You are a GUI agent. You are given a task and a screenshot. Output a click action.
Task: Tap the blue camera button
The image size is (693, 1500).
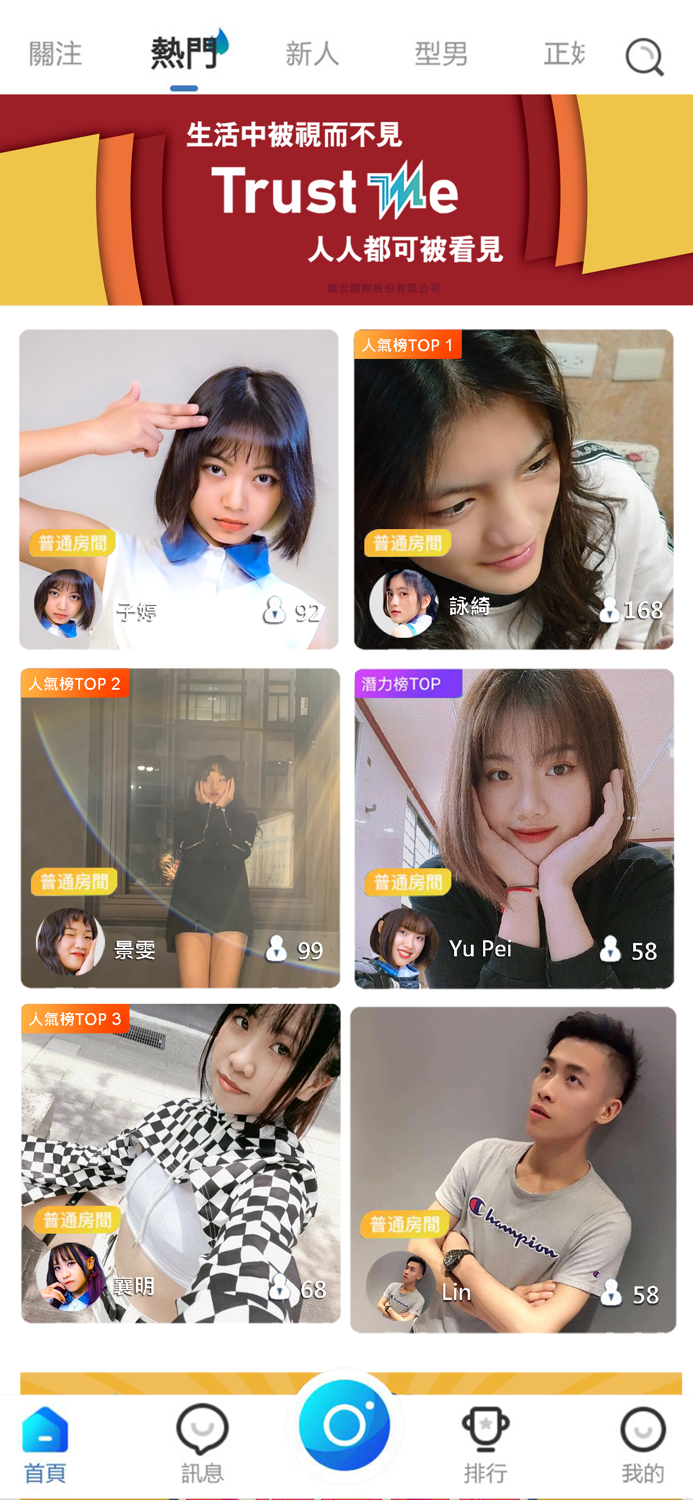click(x=345, y=1426)
